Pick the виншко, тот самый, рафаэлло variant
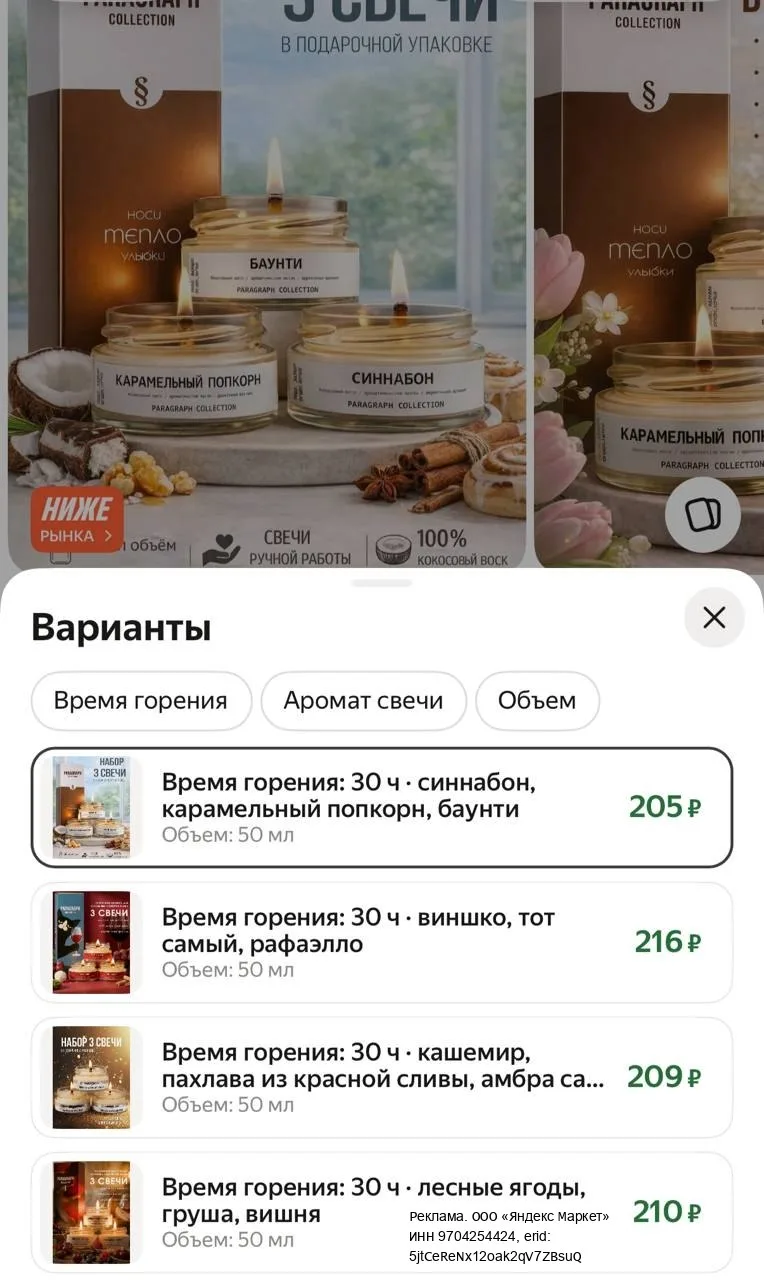 pyautogui.click(x=382, y=942)
